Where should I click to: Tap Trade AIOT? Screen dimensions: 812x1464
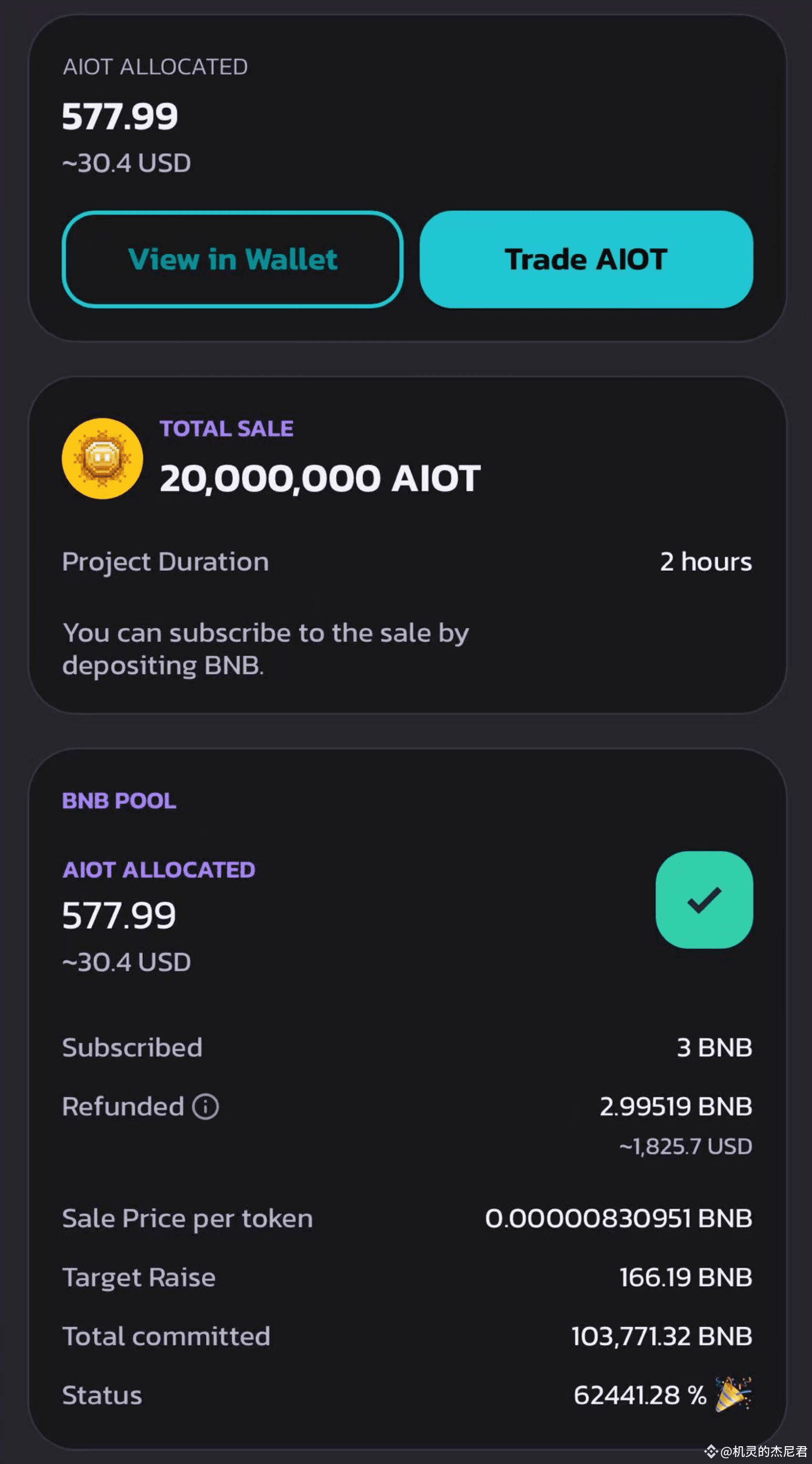585,259
